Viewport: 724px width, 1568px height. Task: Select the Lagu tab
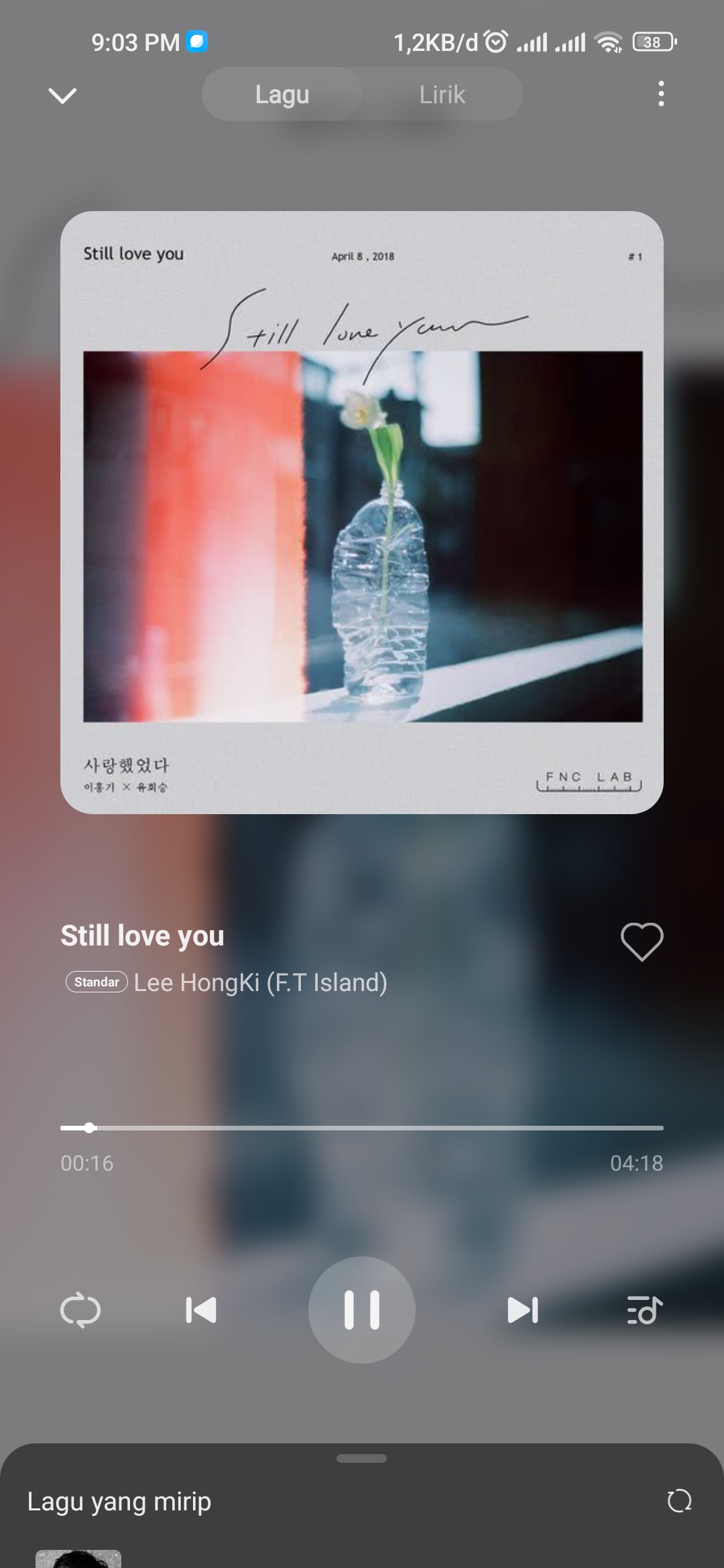[282, 94]
